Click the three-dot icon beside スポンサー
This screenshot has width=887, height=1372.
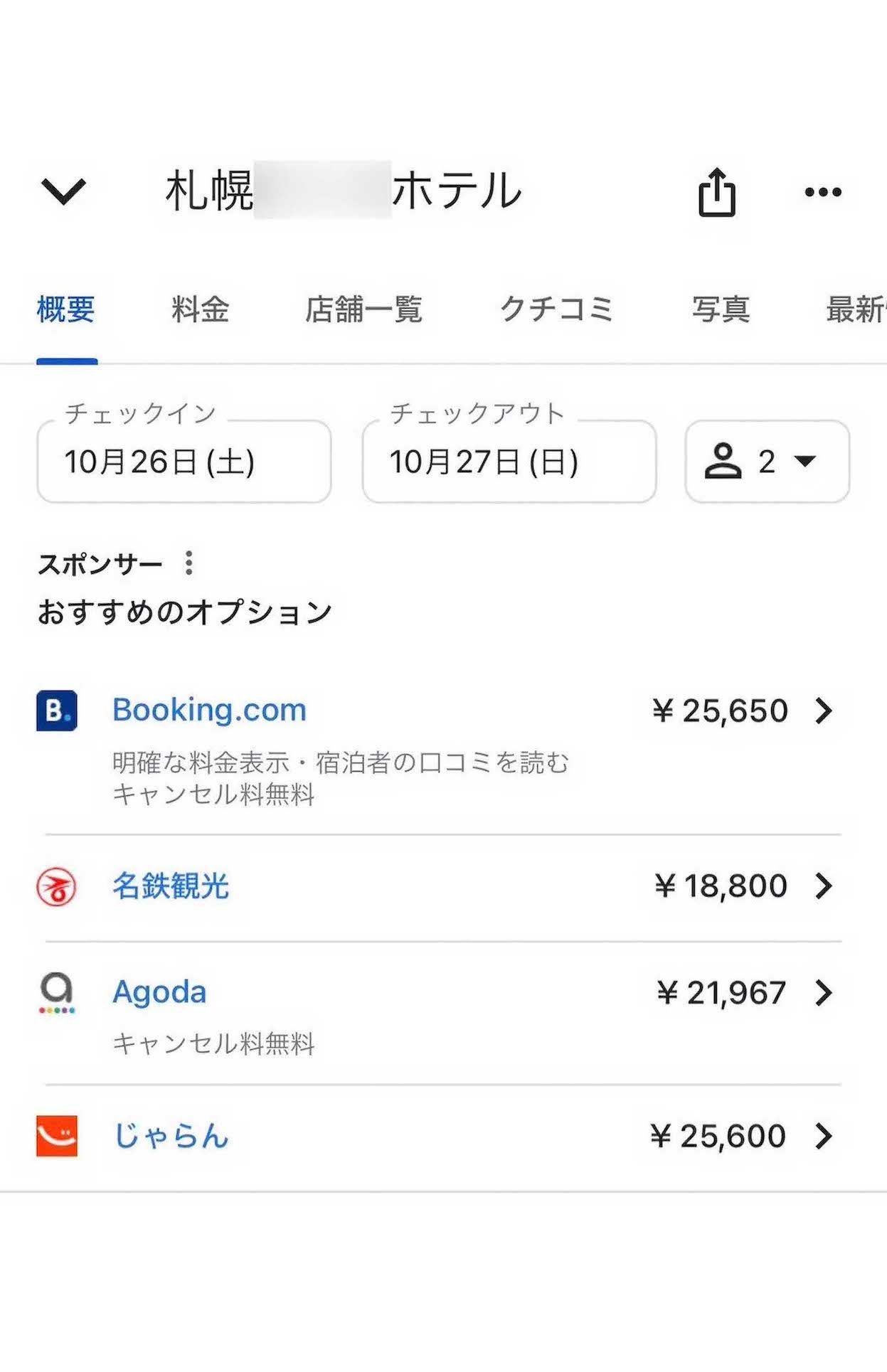[x=187, y=564]
